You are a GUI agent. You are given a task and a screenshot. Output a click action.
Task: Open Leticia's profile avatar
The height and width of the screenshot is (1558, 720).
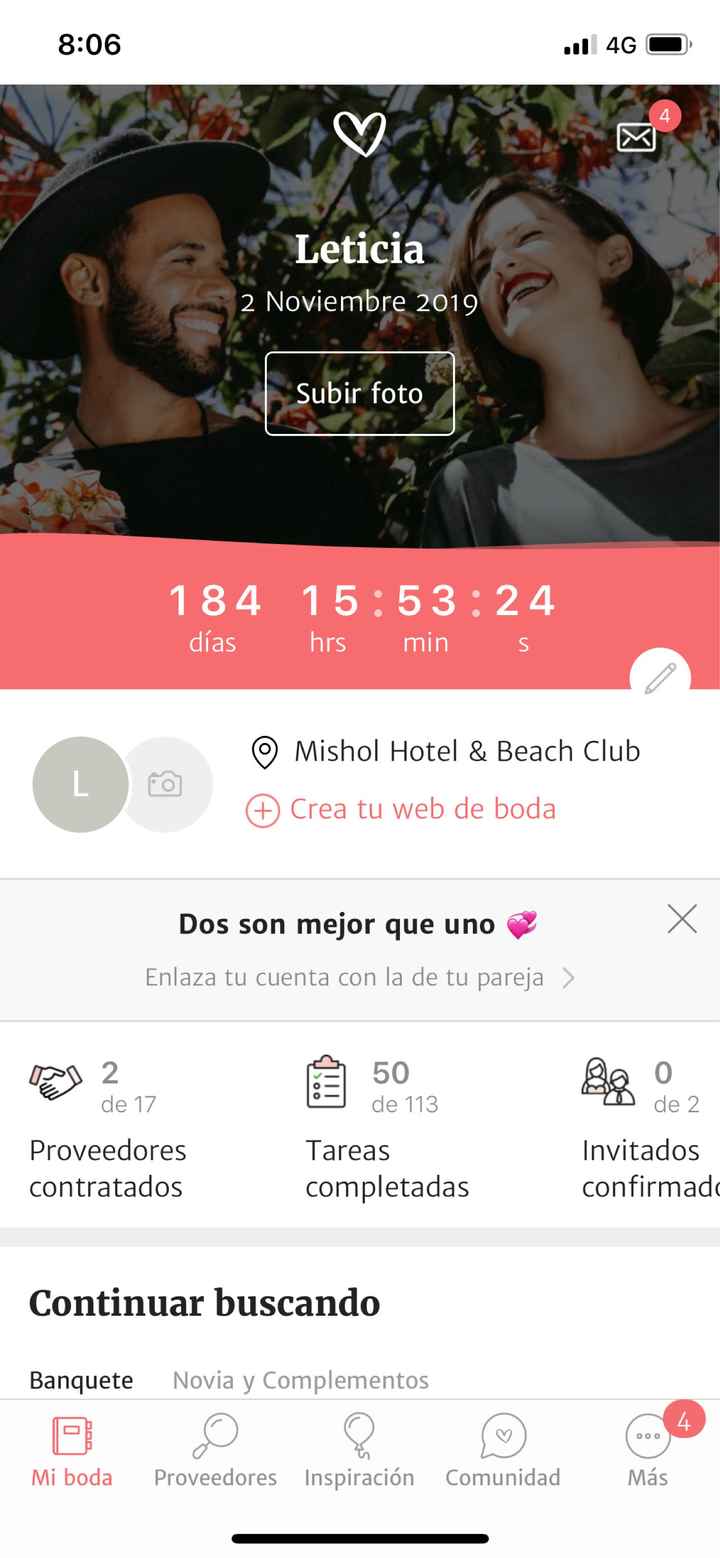coord(80,785)
